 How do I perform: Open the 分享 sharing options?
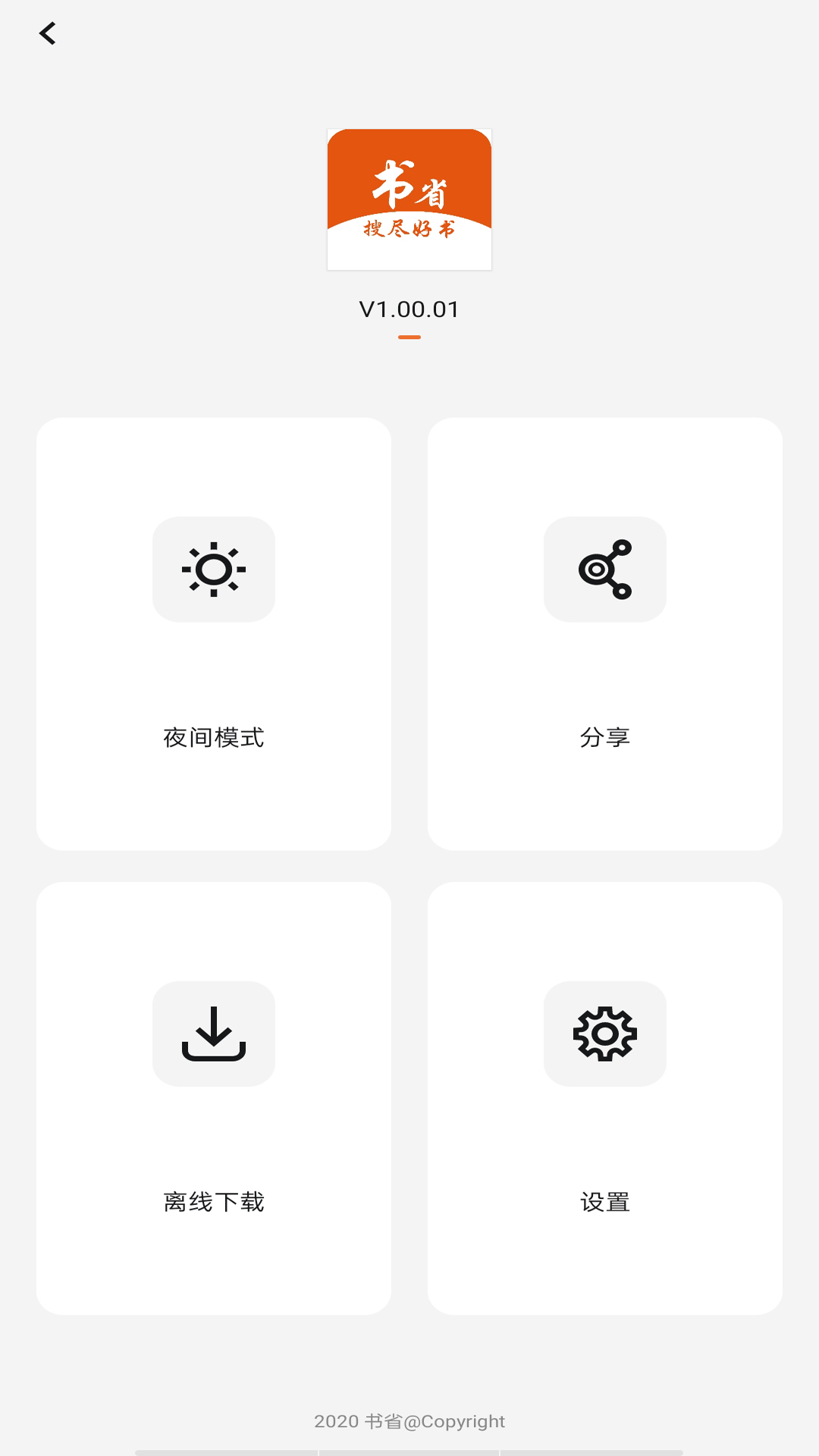tap(605, 633)
